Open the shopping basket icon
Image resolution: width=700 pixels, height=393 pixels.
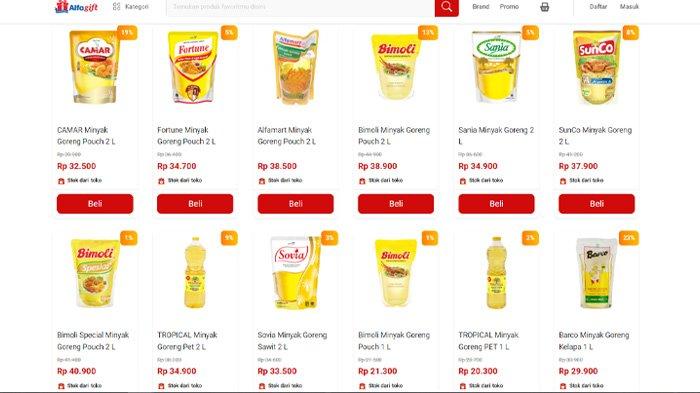tap(544, 7)
